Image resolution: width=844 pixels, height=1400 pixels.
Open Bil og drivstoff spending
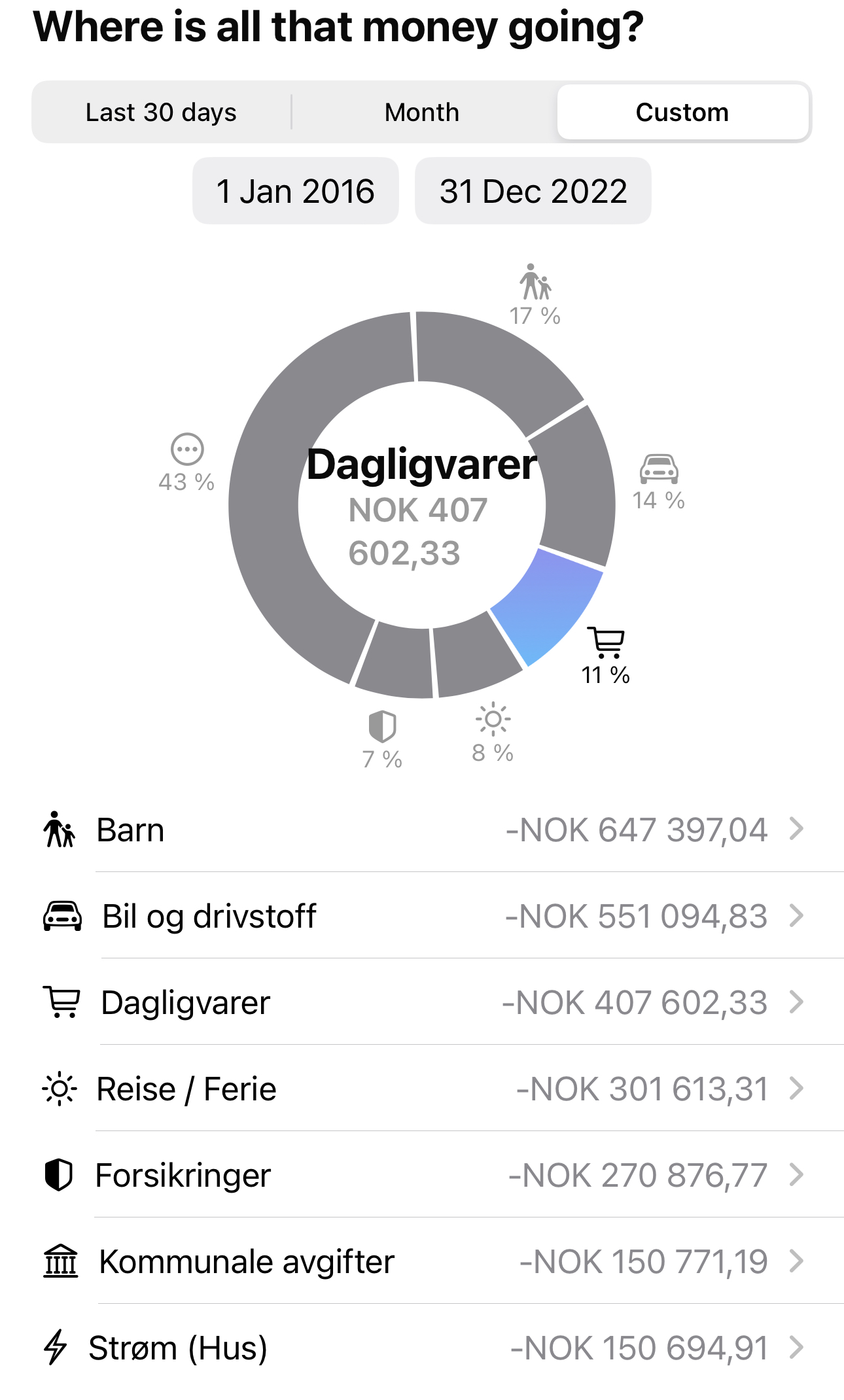click(422, 916)
